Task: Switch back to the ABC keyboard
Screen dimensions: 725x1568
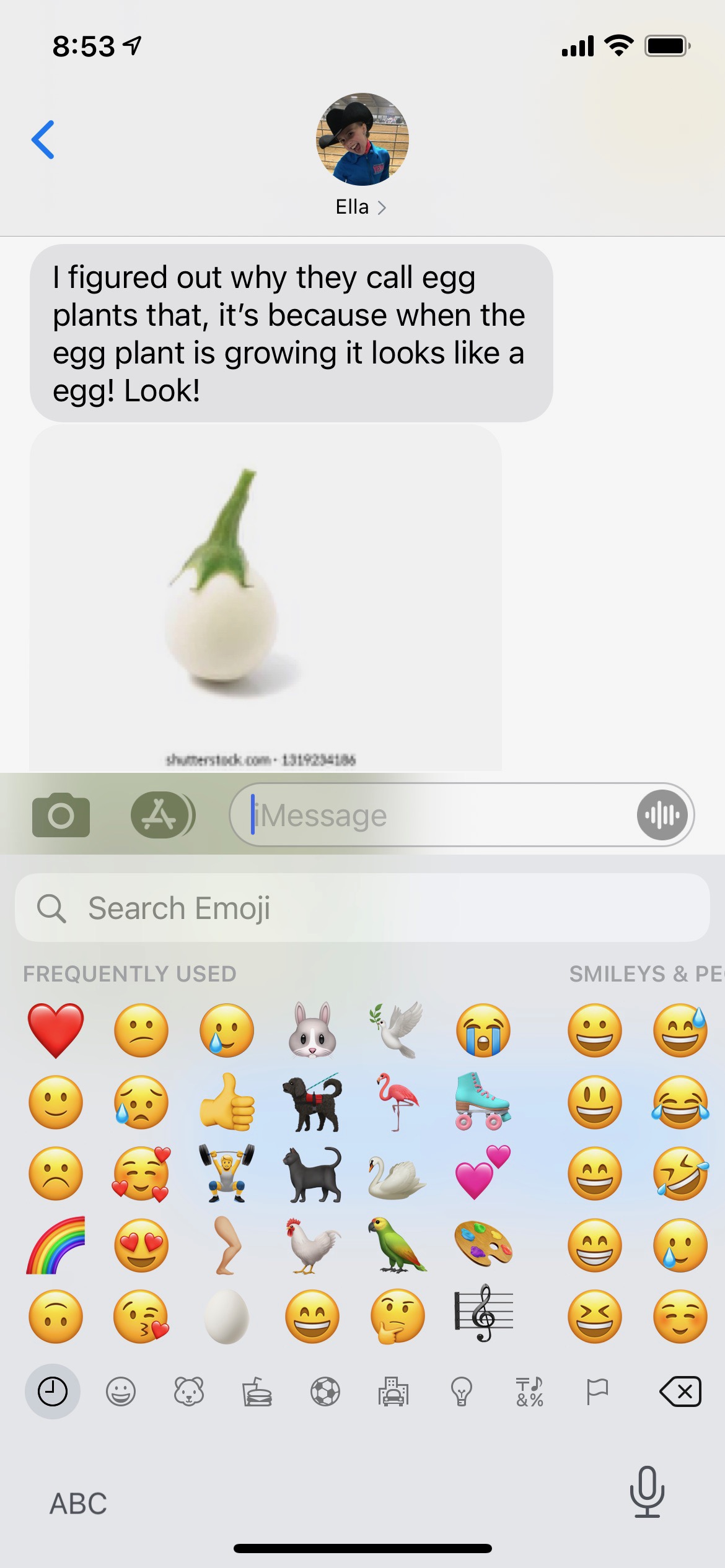Action: click(78, 1504)
